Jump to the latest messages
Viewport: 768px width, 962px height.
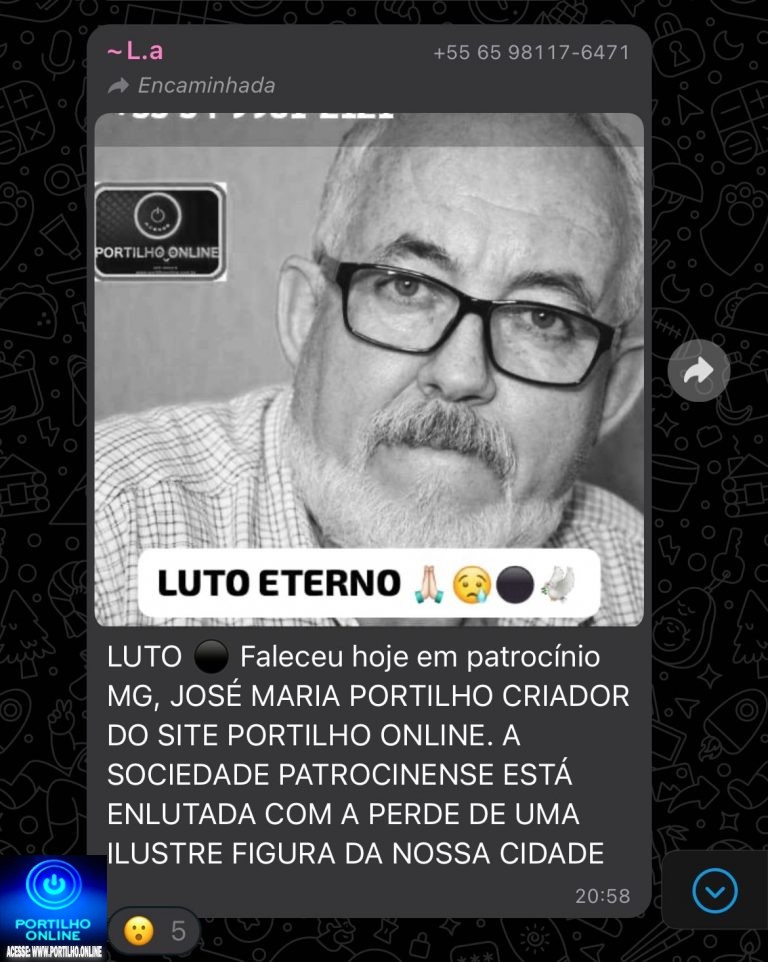714,889
